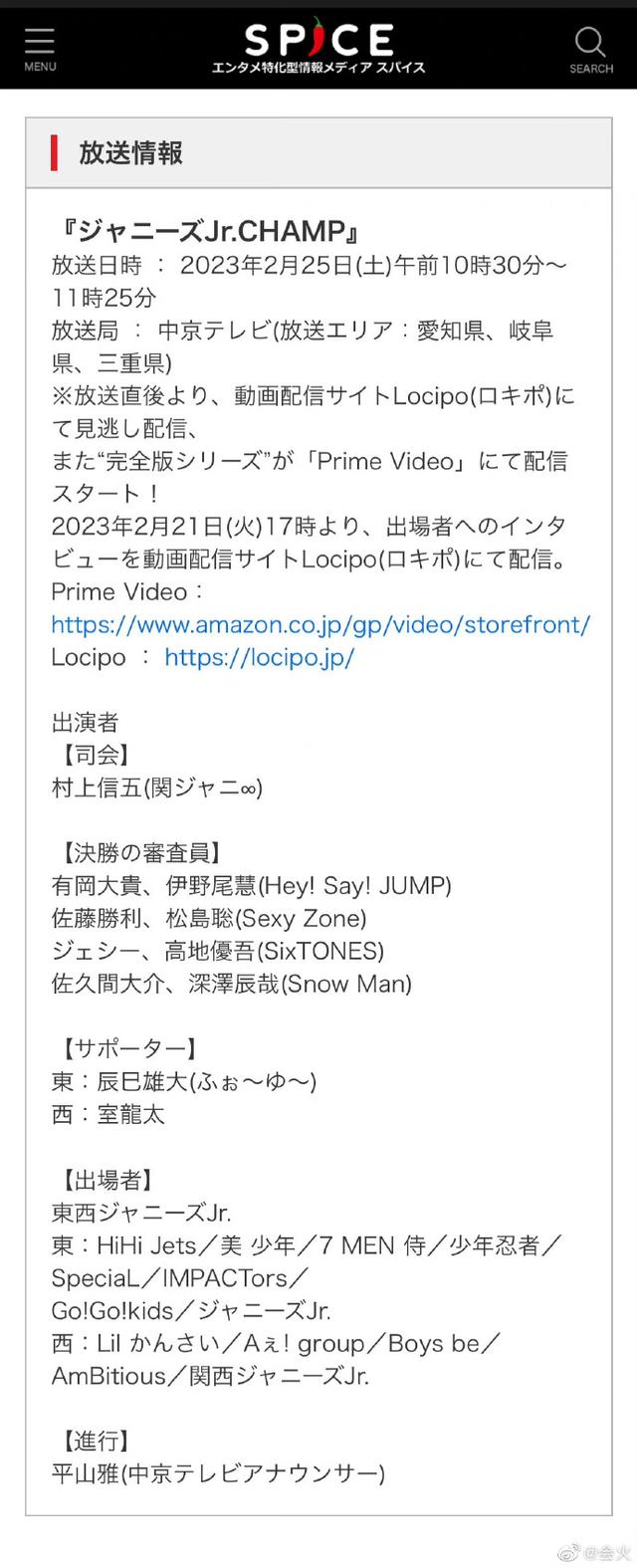The height and width of the screenshot is (1568, 637).
Task: Open the MENU drawer
Action: click(40, 48)
